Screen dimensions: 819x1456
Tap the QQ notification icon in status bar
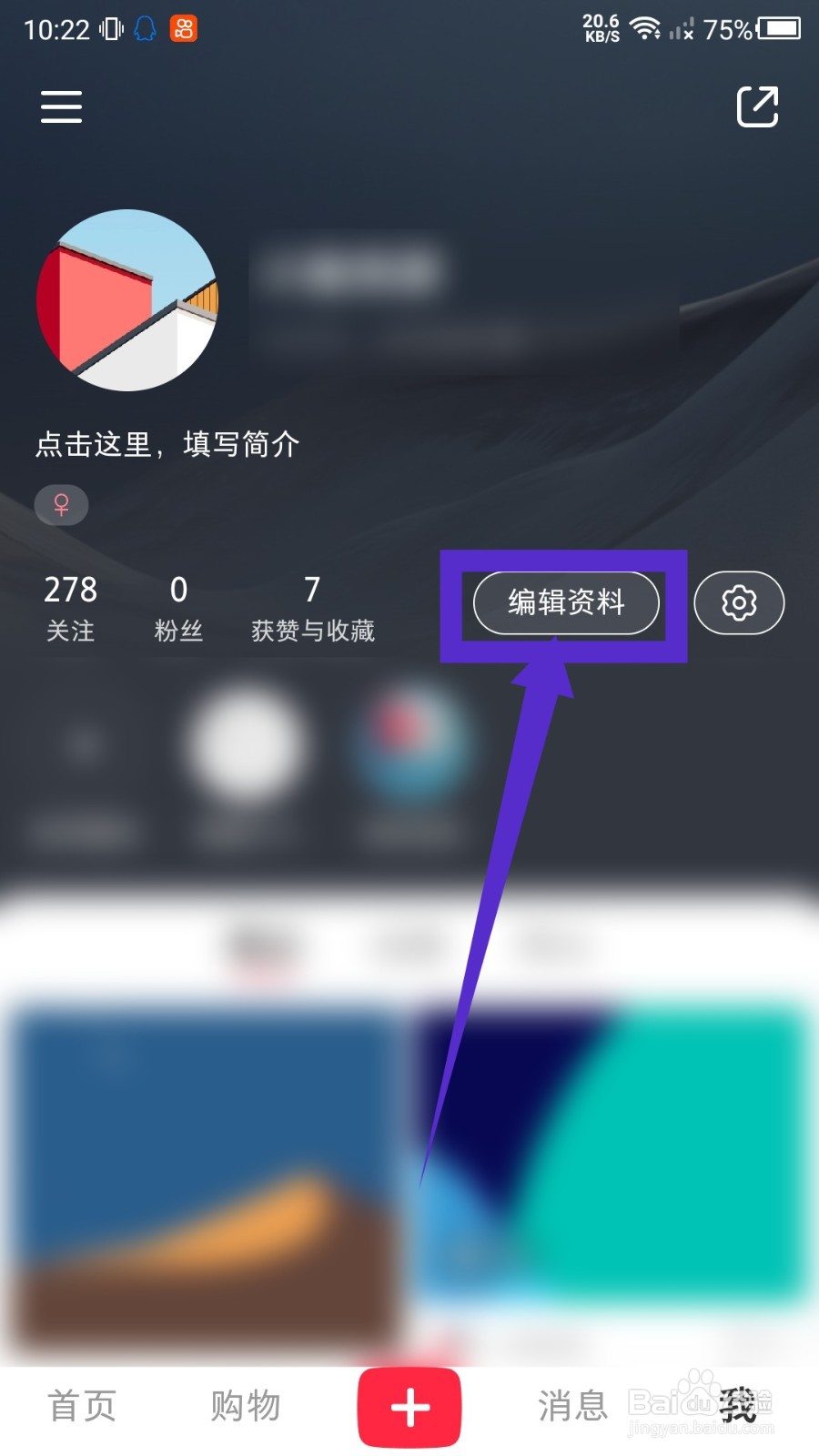(x=143, y=29)
